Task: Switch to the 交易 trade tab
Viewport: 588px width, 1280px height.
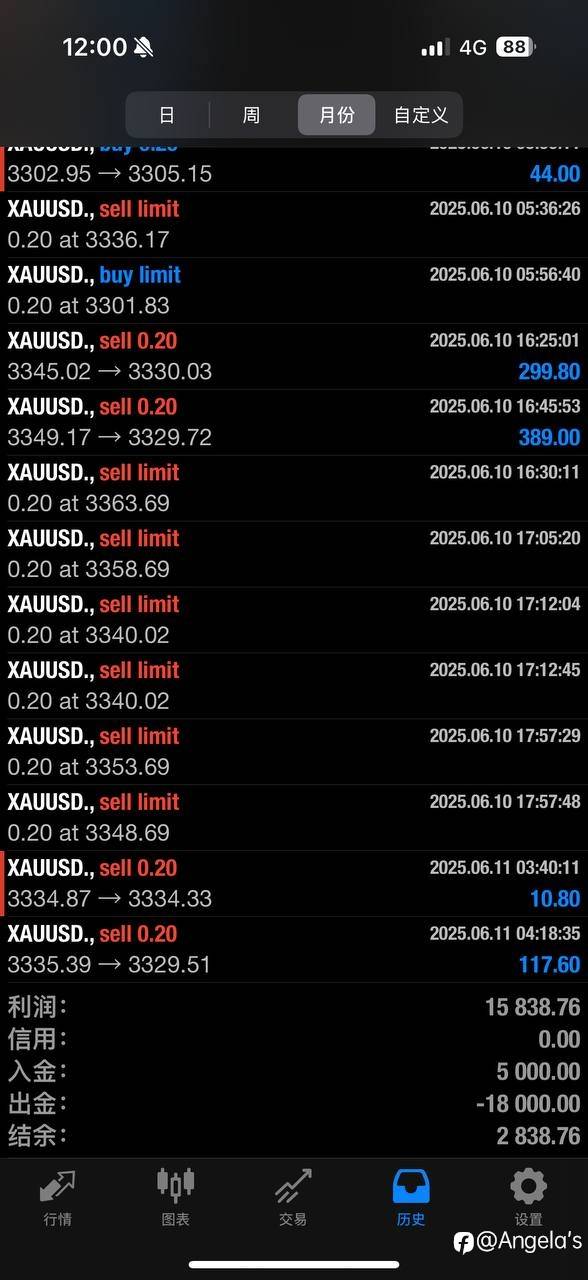Action: click(293, 1197)
